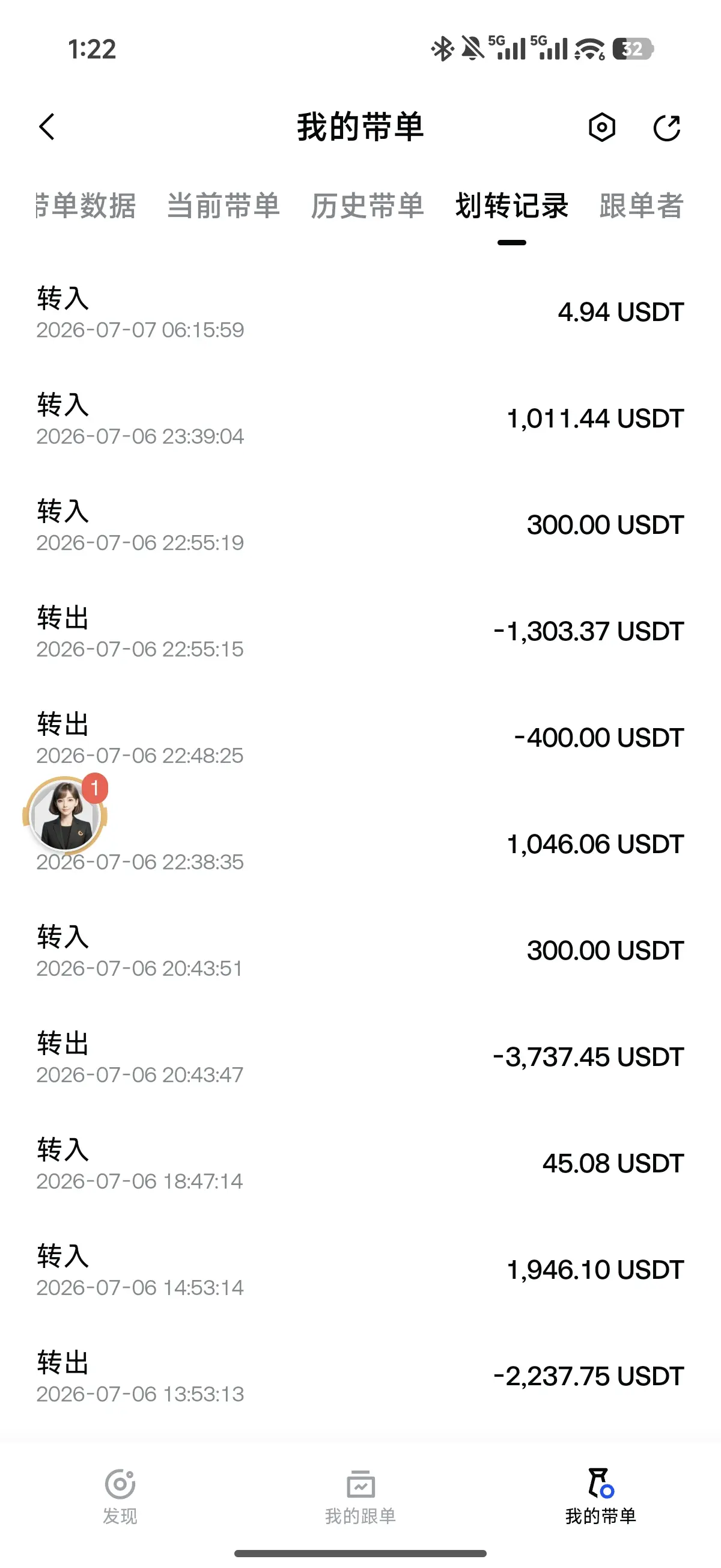The image size is (721, 1568).
Task: Open the 历史带单 tab
Action: click(368, 206)
